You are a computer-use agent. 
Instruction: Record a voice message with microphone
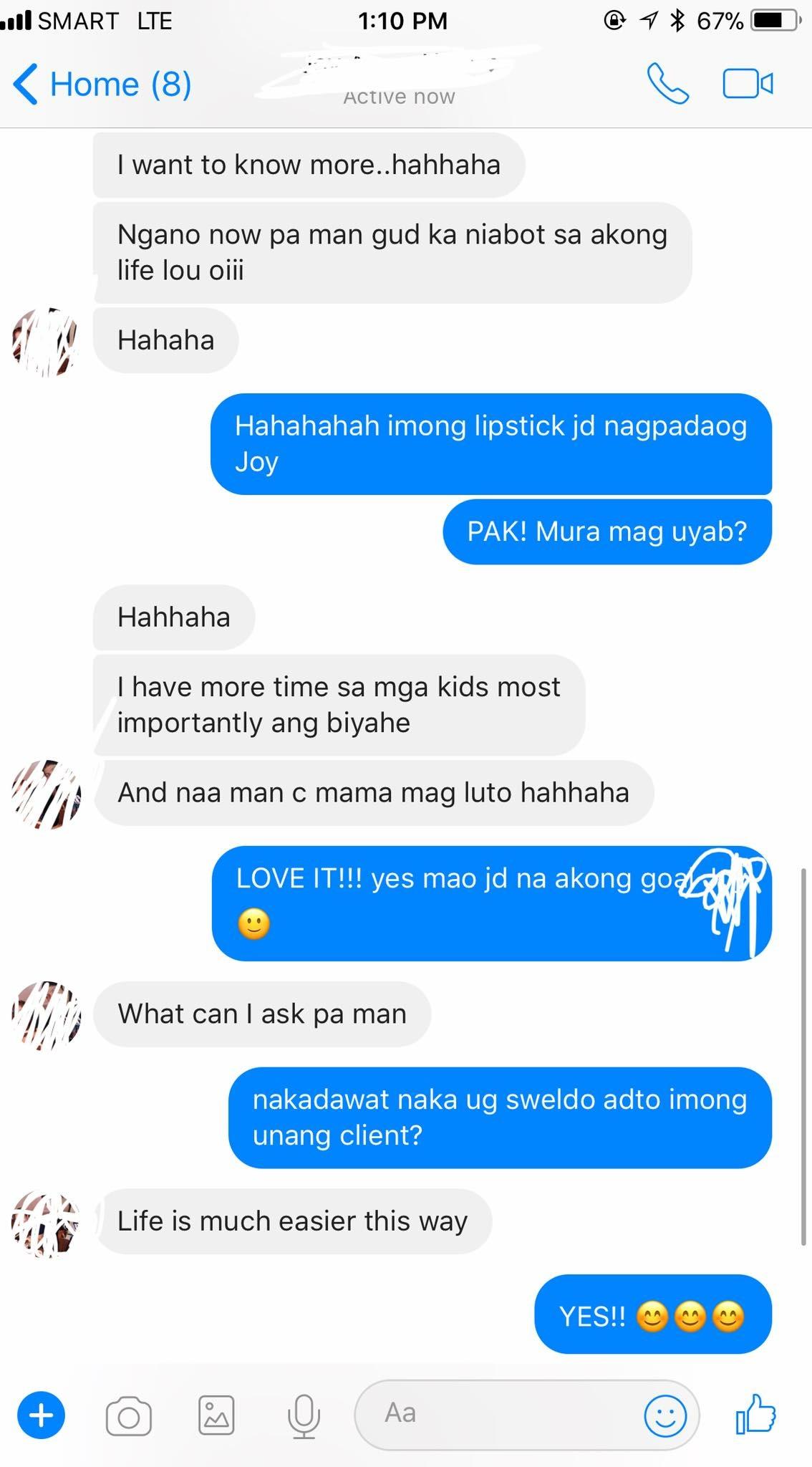tap(303, 1416)
